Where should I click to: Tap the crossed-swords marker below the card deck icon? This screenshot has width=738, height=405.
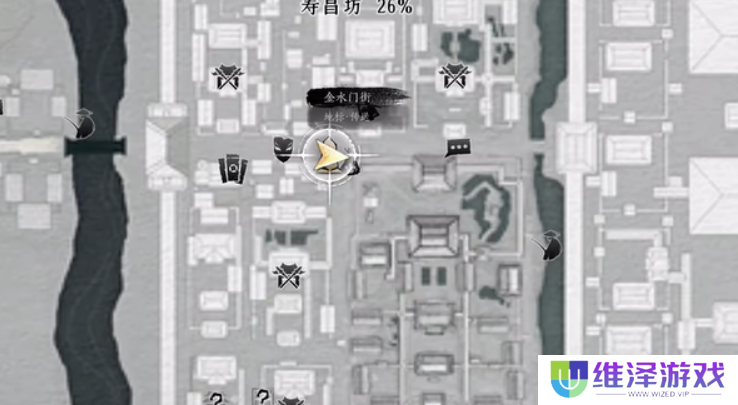pyautogui.click(x=288, y=274)
